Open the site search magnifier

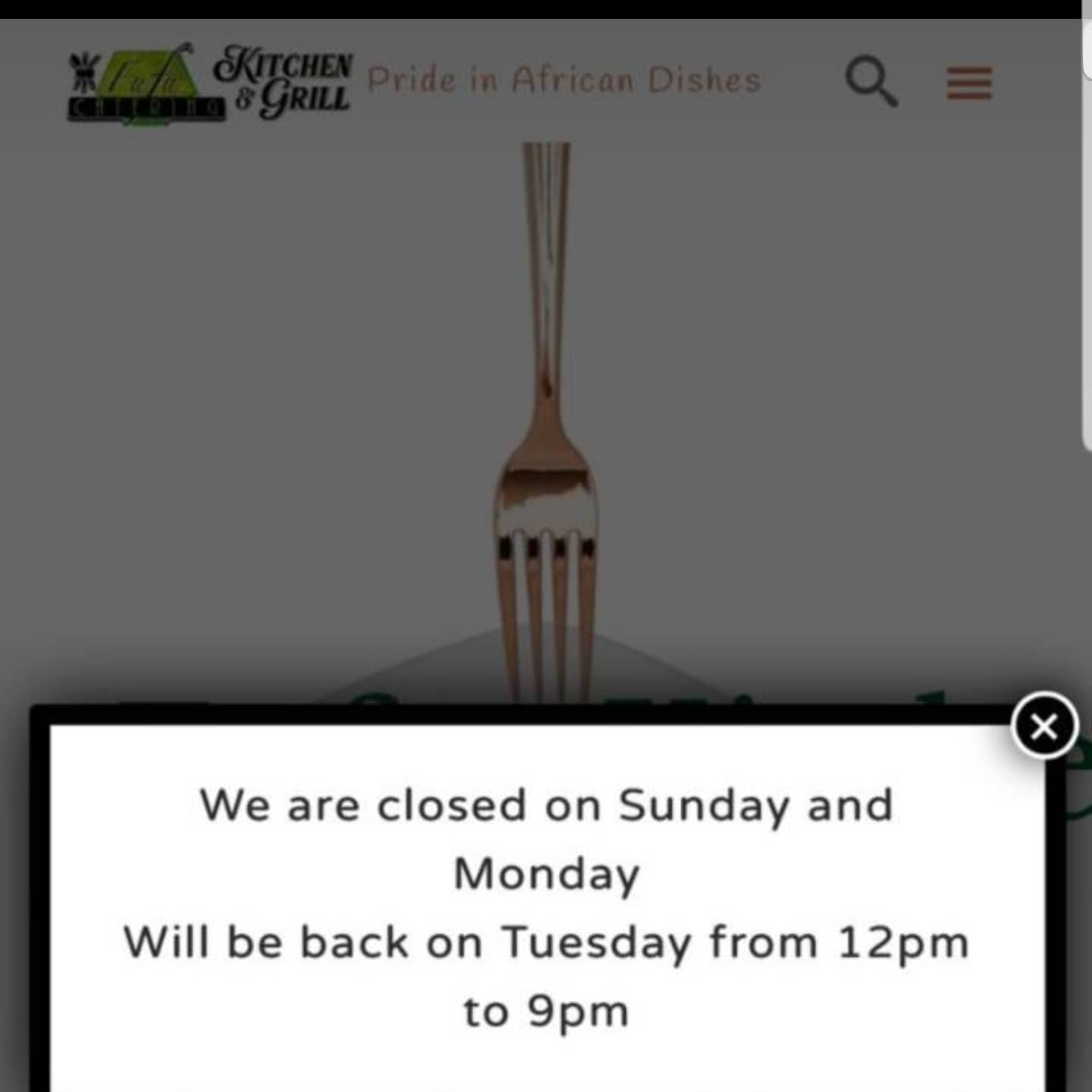click(x=871, y=80)
